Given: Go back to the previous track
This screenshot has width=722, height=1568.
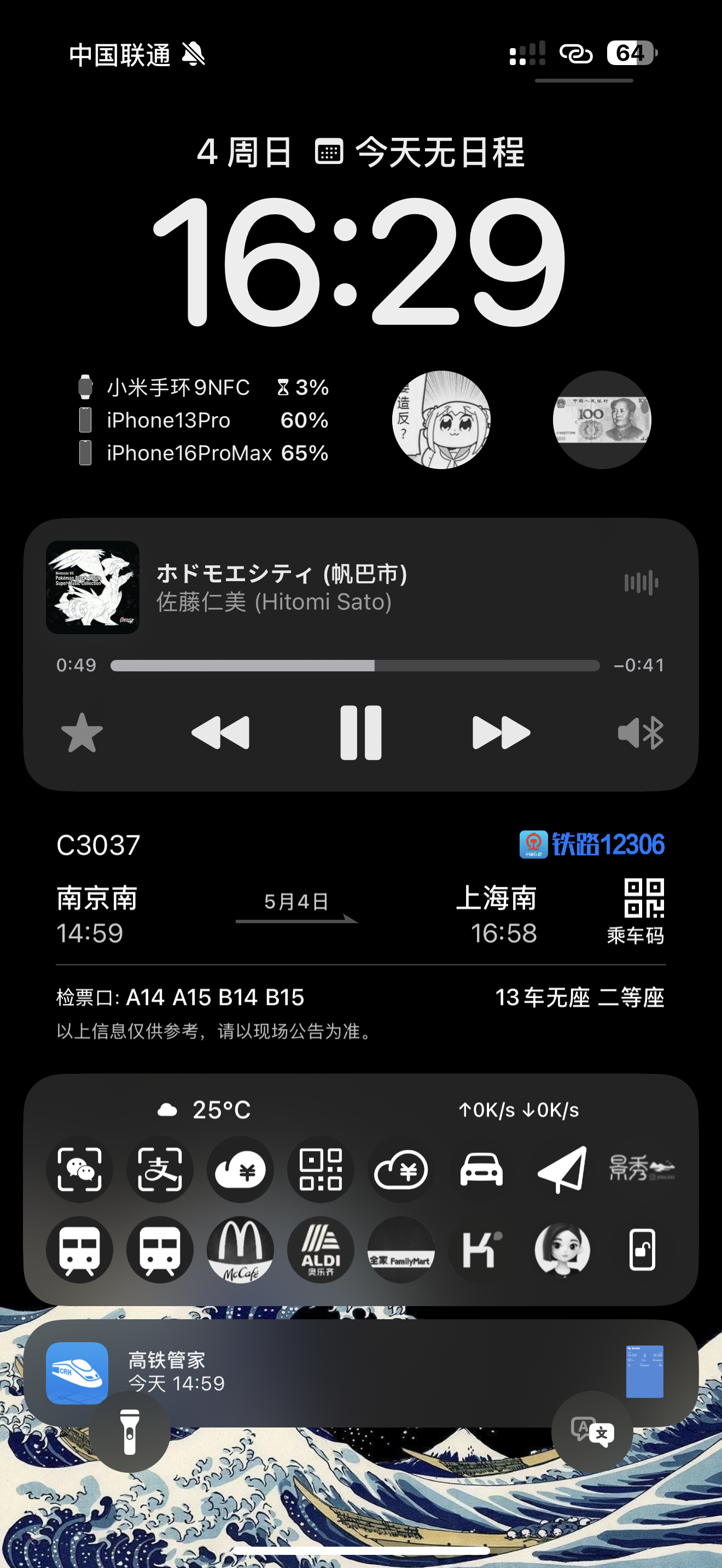Looking at the screenshot, I should pos(220,733).
